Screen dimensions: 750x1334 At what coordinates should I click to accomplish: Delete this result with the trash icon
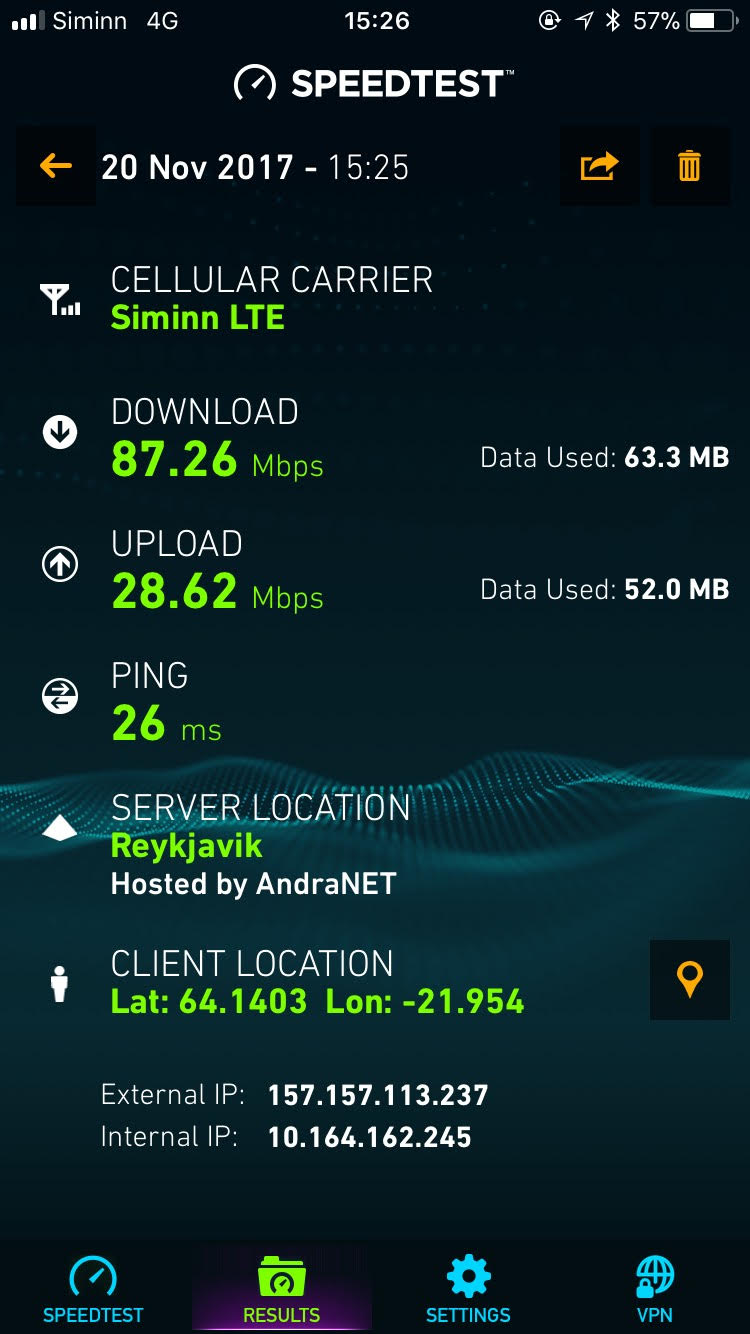pyautogui.click(x=690, y=166)
